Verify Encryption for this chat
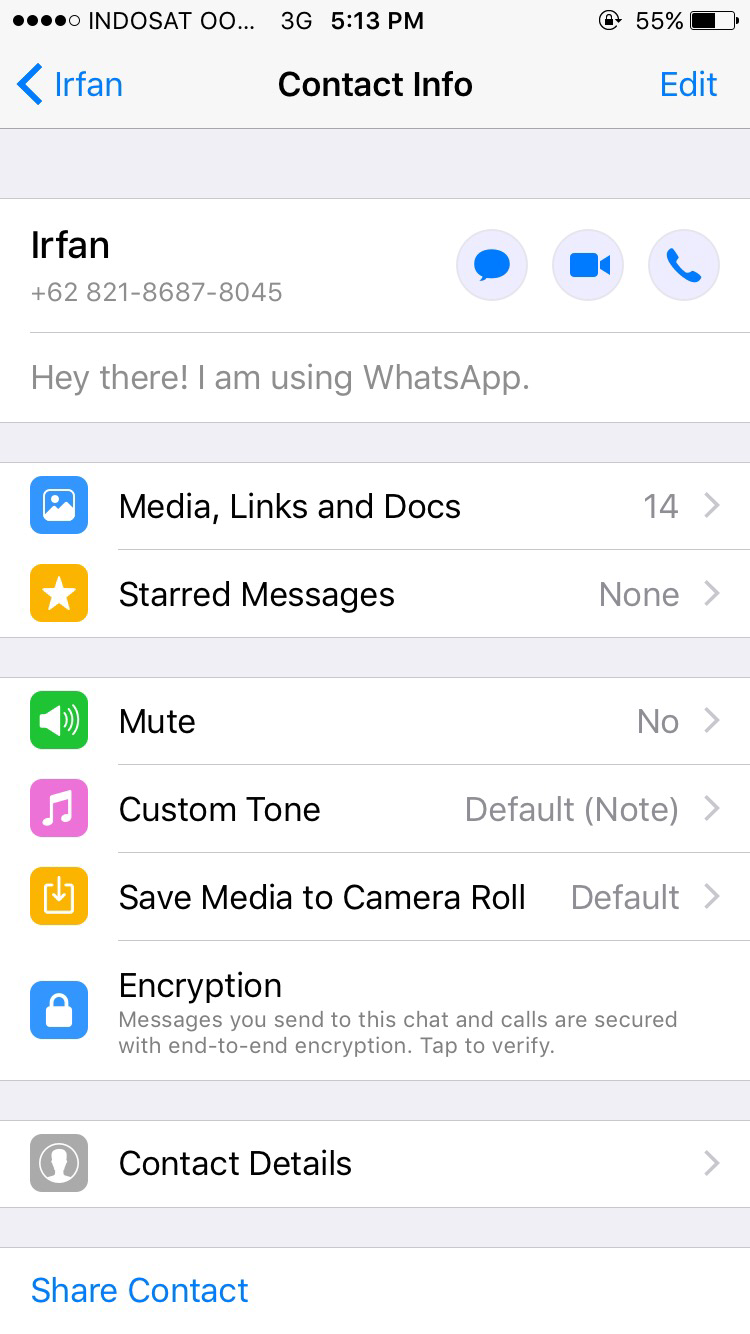The width and height of the screenshot is (750, 1334). (x=375, y=1012)
